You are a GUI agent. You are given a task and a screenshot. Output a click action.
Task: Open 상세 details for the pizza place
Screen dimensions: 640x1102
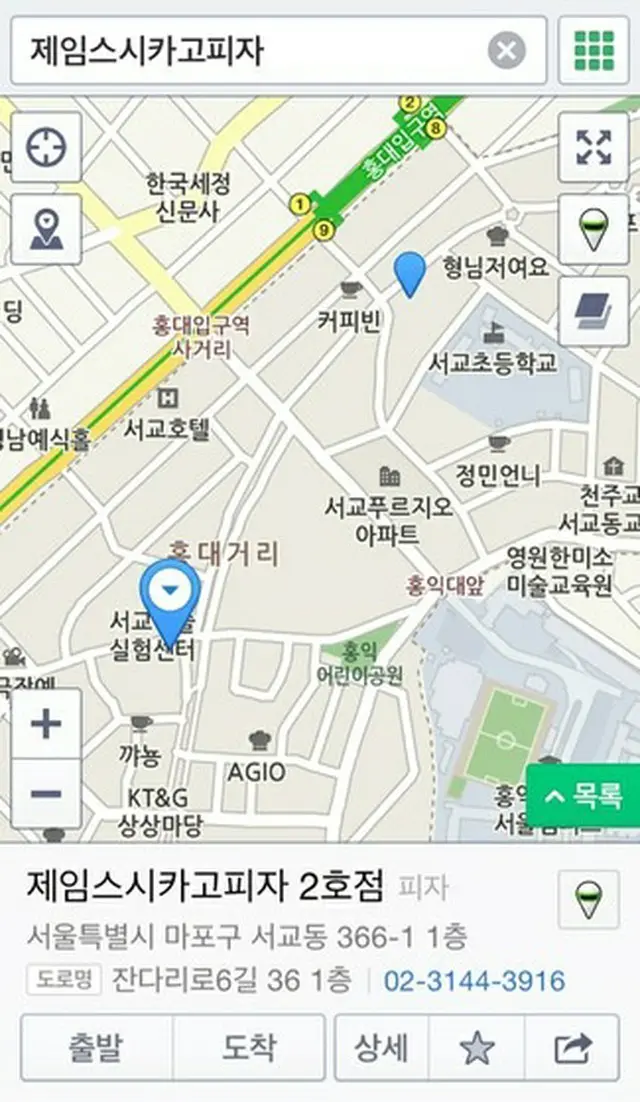point(381,1047)
